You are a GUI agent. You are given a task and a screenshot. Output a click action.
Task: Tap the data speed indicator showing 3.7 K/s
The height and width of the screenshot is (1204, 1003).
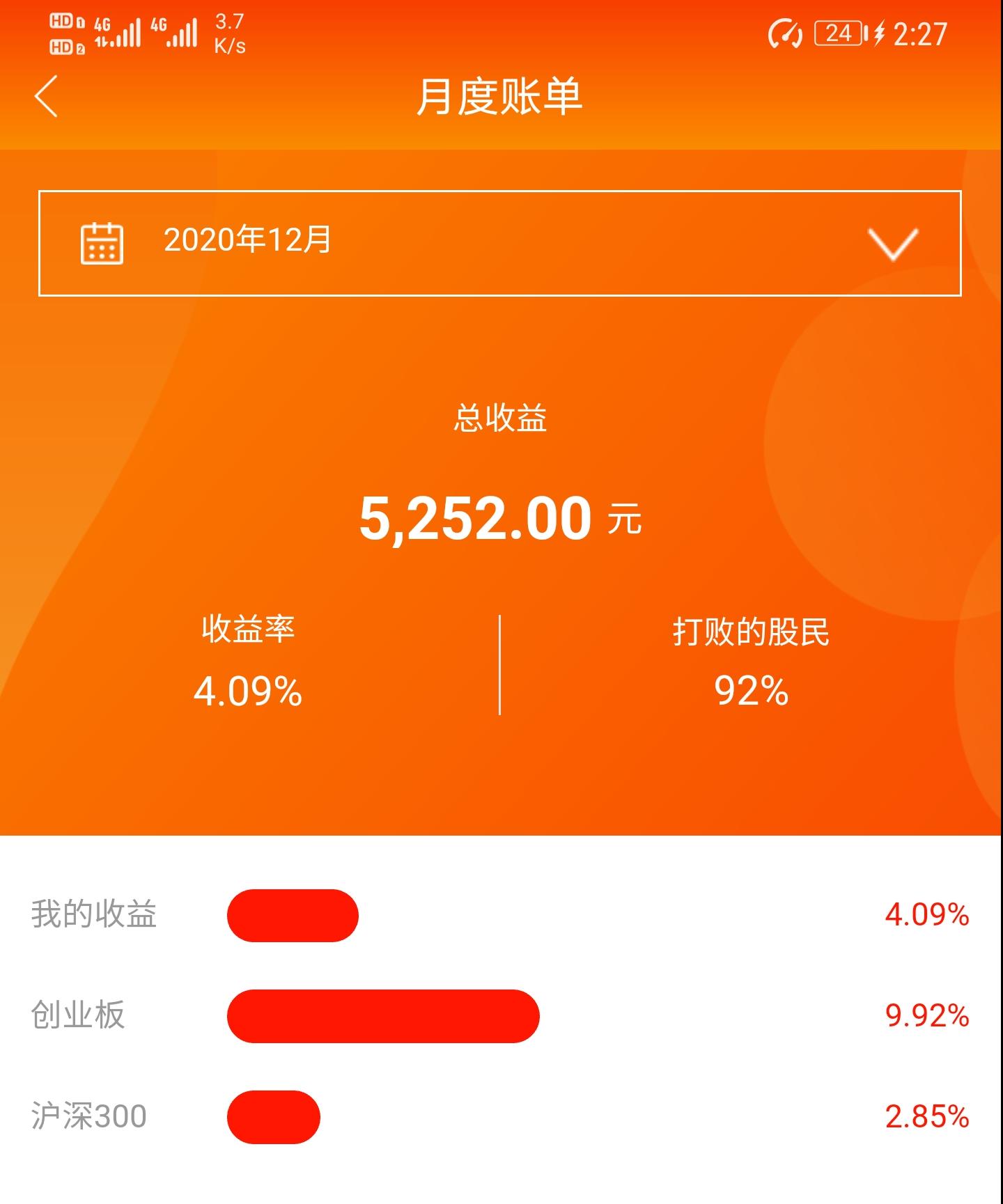pyautogui.click(x=230, y=31)
